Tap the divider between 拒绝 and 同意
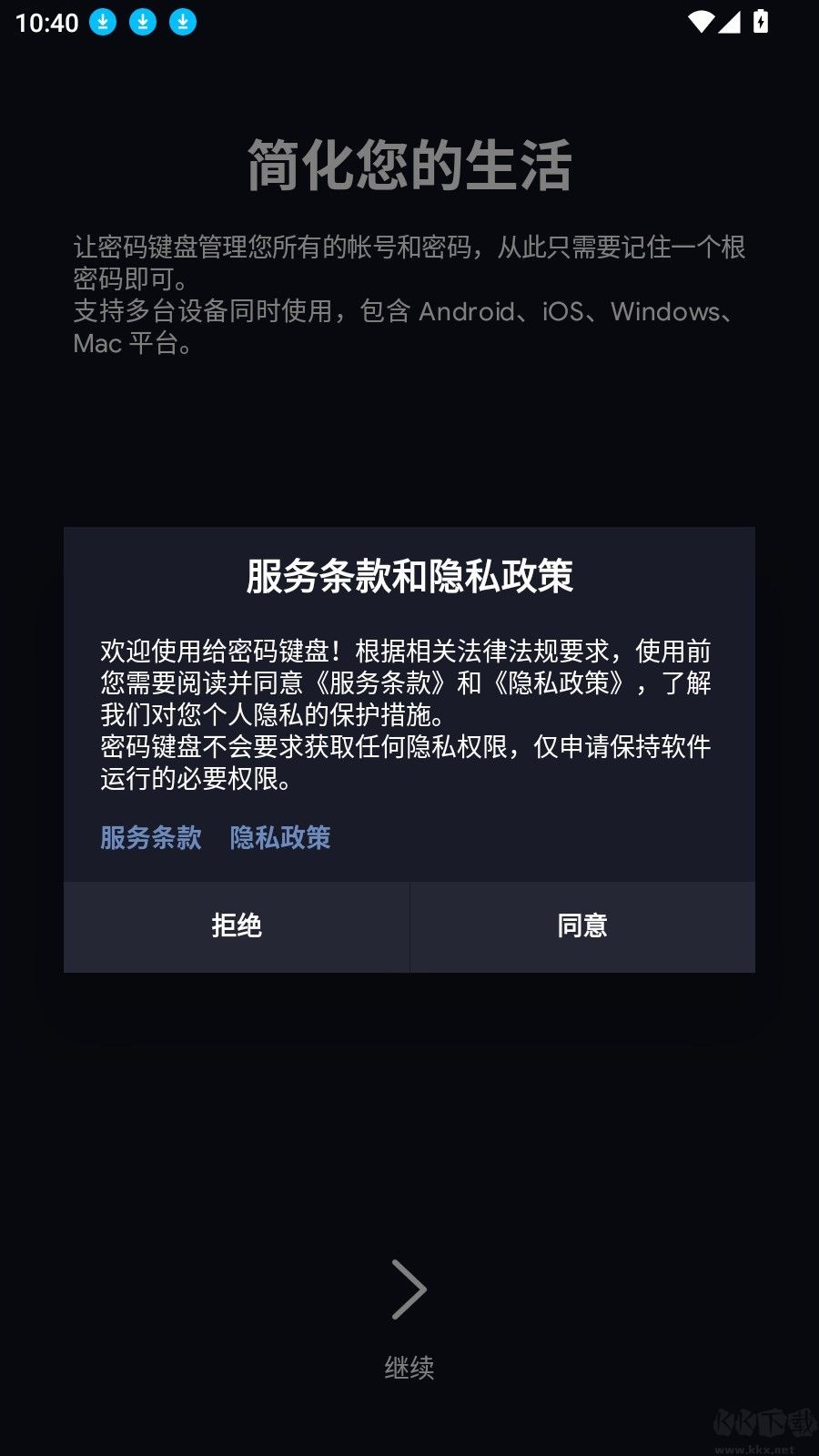Image resolution: width=819 pixels, height=1456 pixels. point(409,926)
